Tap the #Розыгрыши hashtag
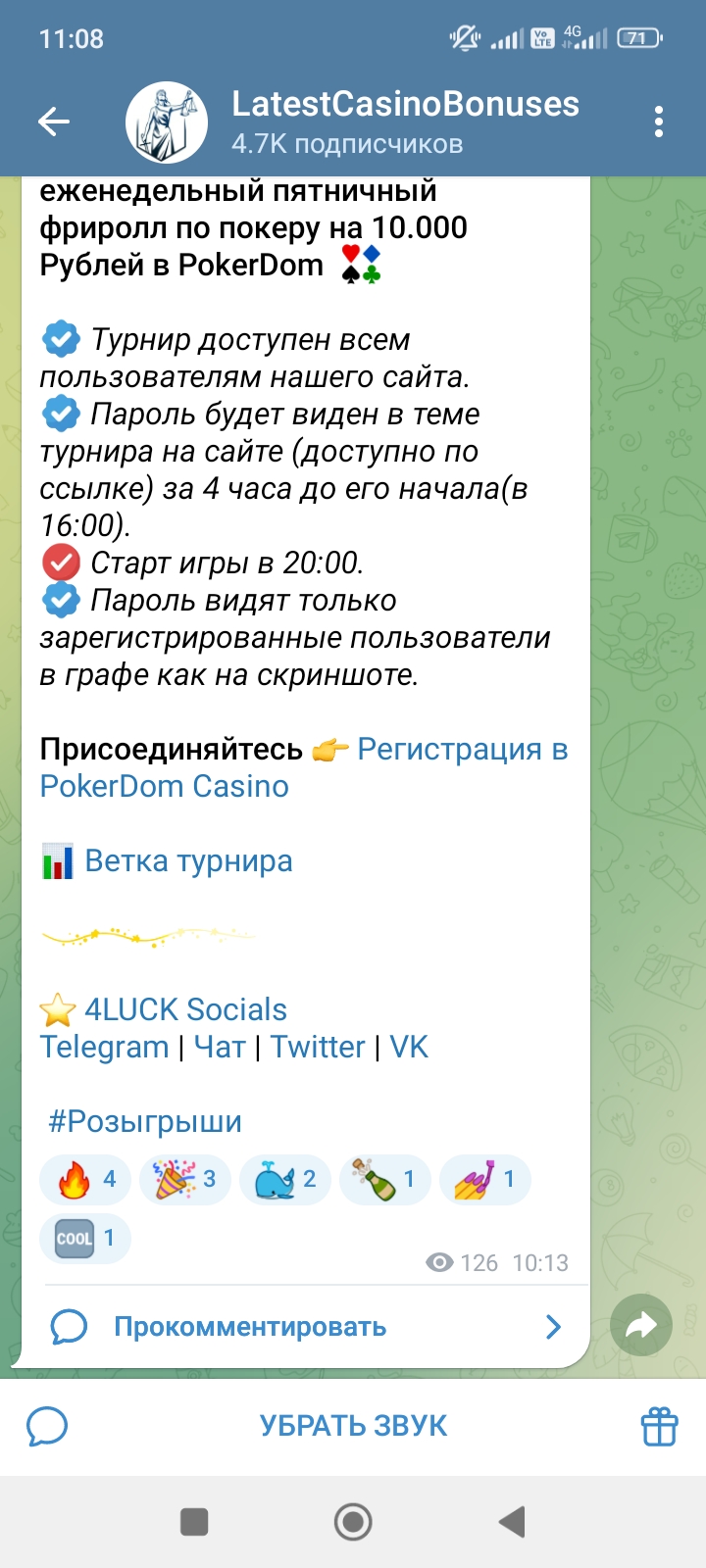Image resolution: width=706 pixels, height=1568 pixels. (x=145, y=1121)
